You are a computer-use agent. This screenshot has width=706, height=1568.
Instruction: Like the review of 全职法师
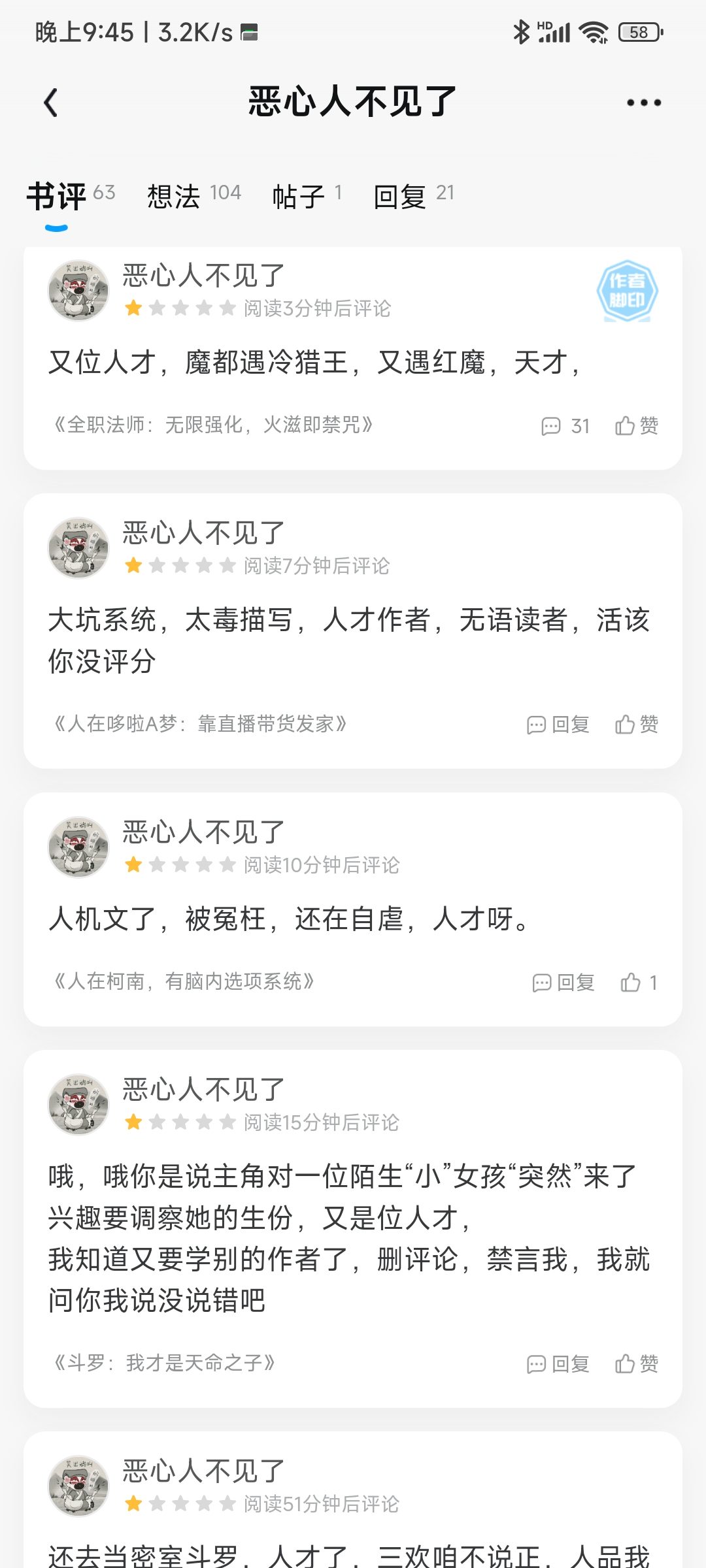pyautogui.click(x=636, y=426)
